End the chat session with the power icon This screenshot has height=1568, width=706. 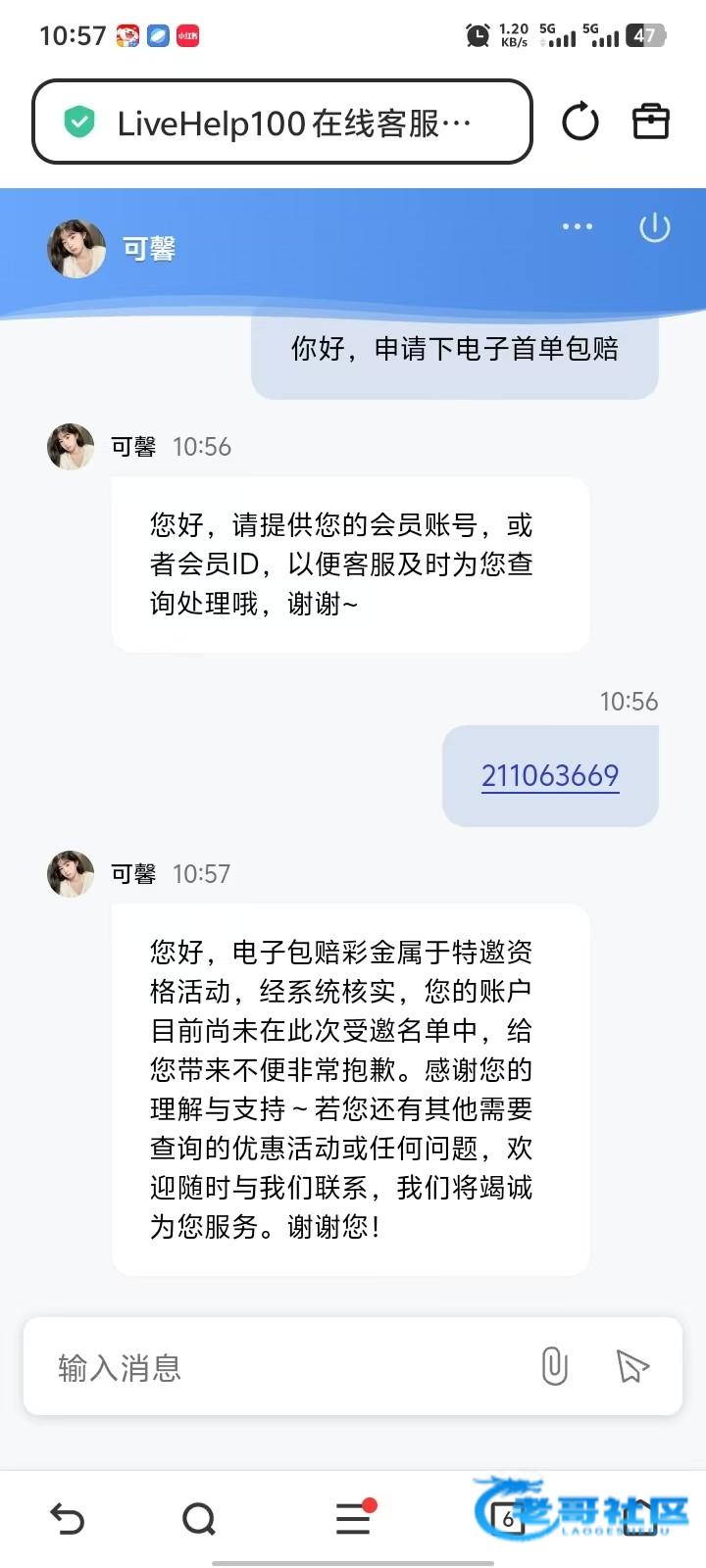654,227
